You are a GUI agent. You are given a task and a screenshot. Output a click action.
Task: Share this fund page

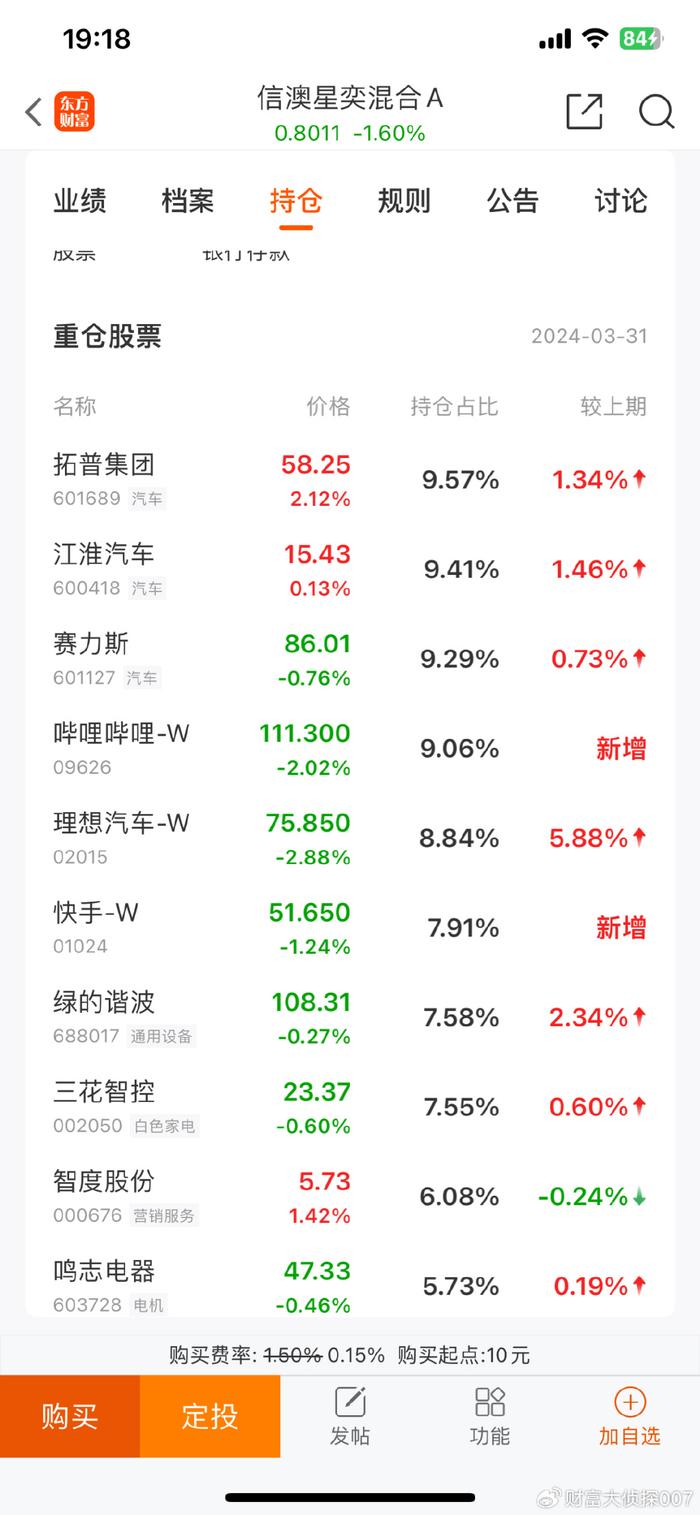[x=584, y=111]
